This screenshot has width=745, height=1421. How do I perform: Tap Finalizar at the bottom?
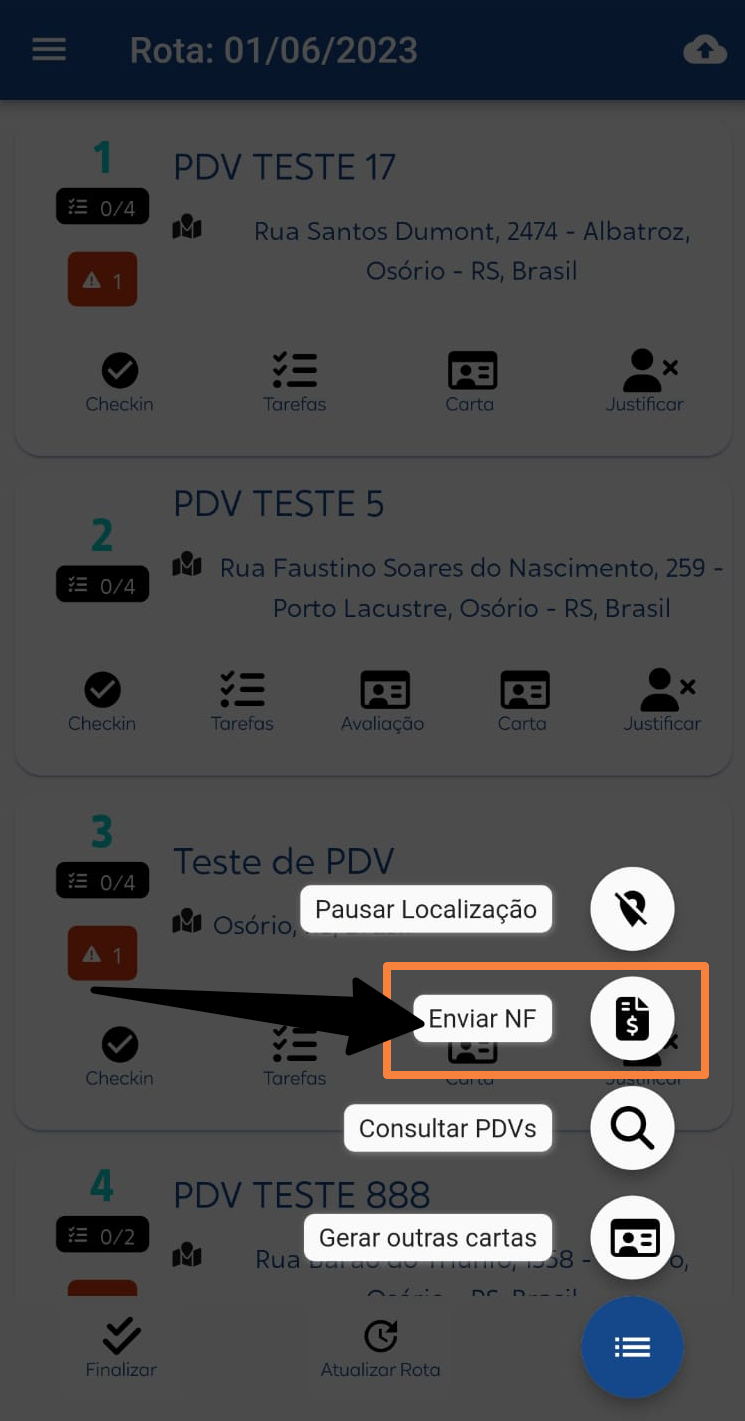[x=121, y=1347]
